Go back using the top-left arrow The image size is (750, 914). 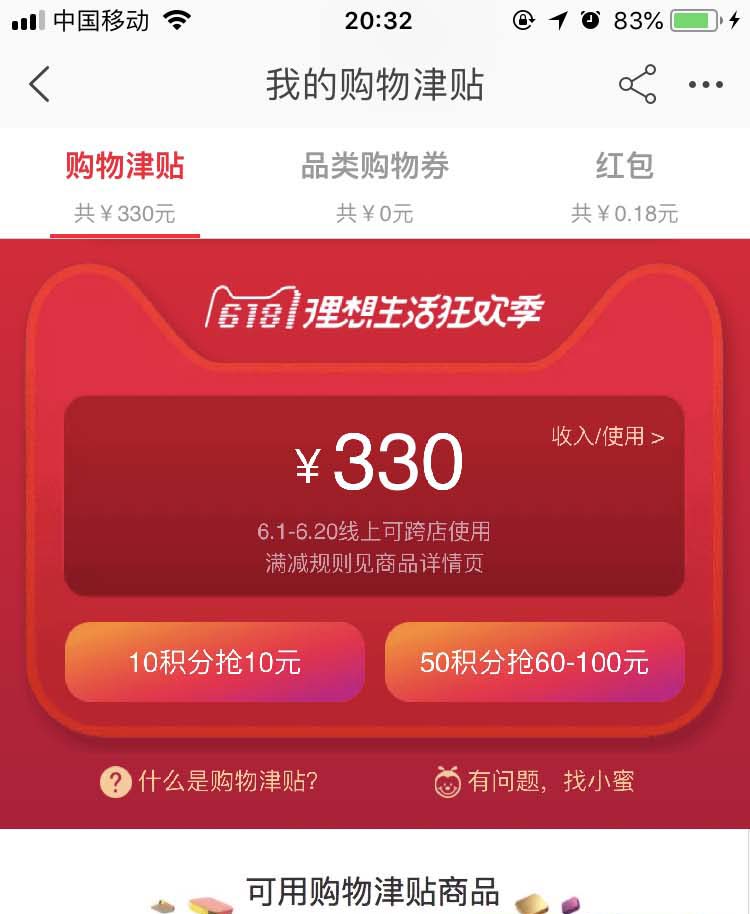(39, 85)
